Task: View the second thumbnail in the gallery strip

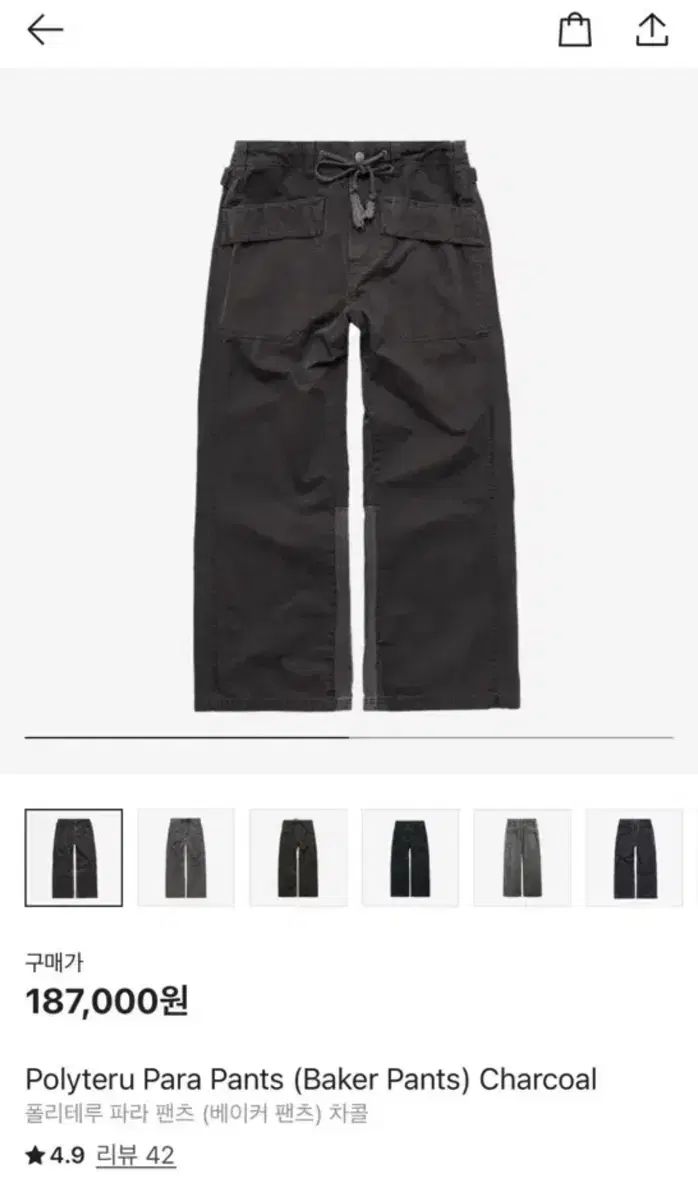Action: click(x=186, y=857)
